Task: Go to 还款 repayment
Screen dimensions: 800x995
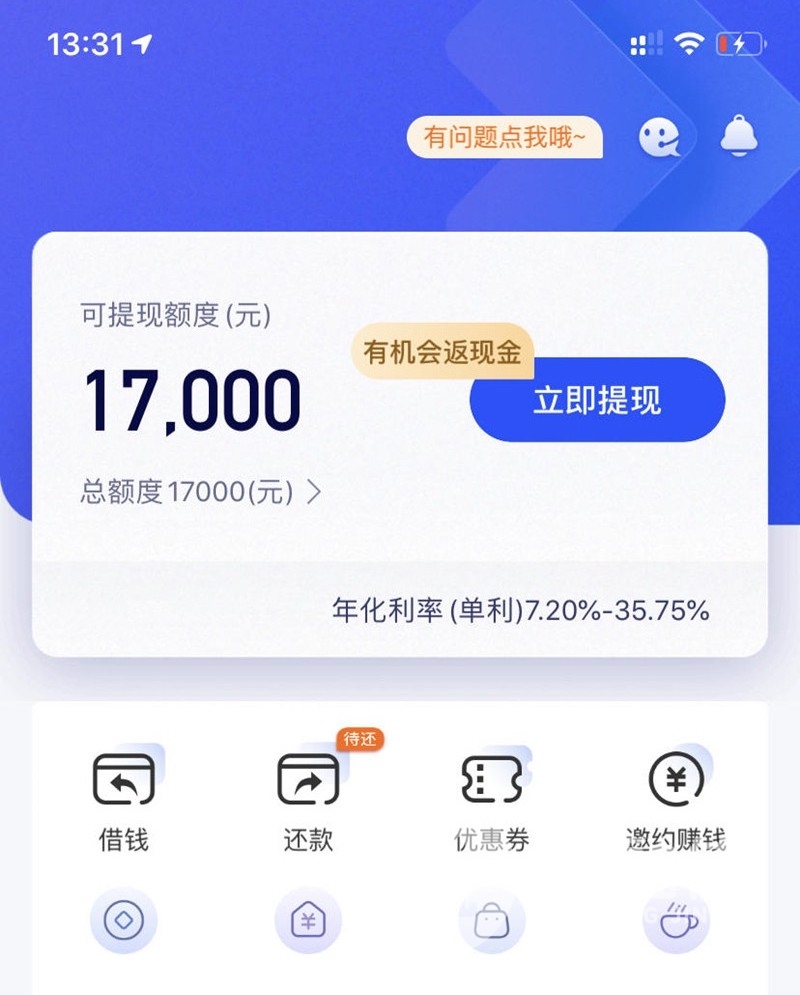Action: pos(307,800)
